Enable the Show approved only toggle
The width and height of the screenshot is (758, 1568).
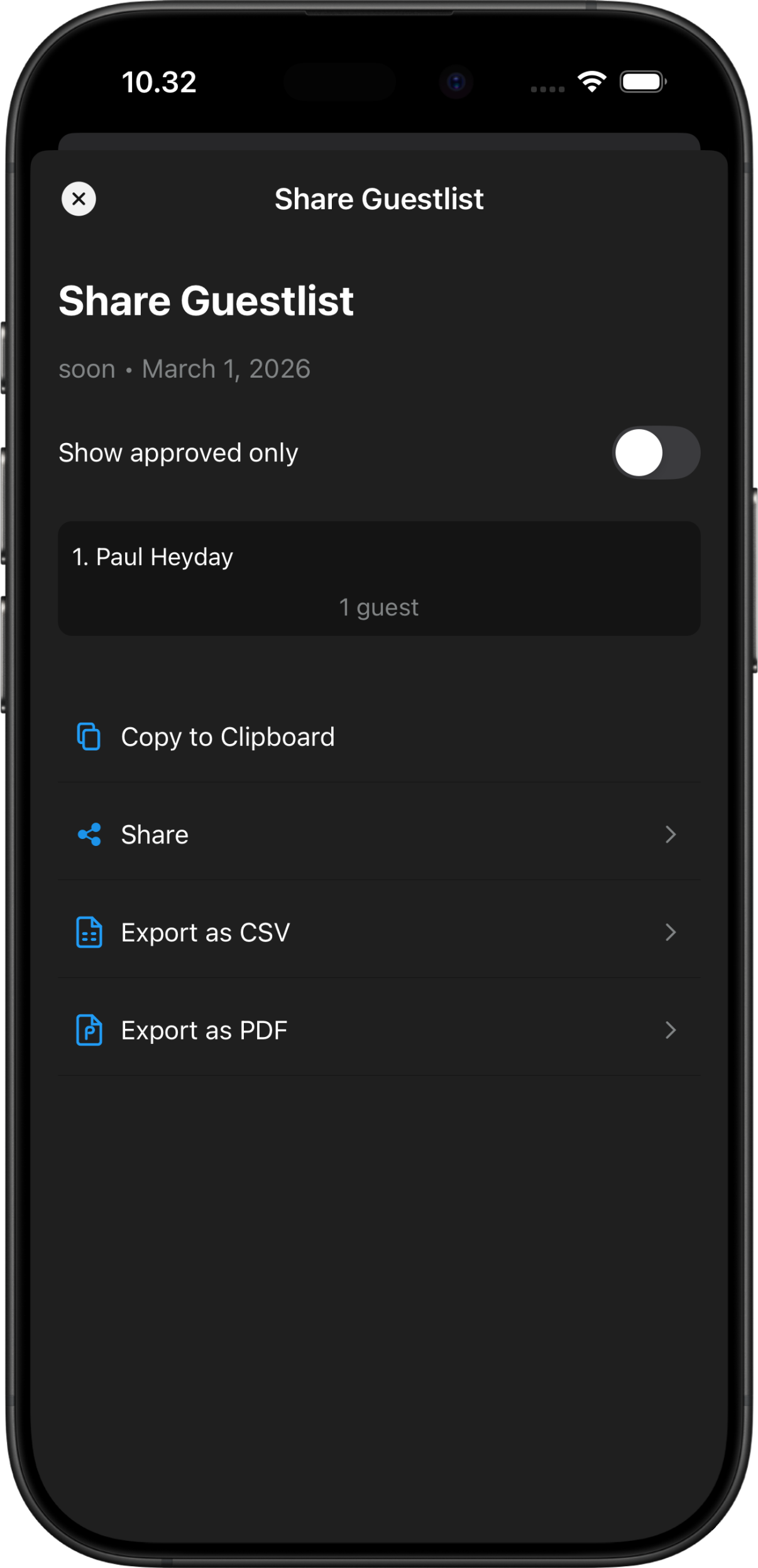point(656,452)
